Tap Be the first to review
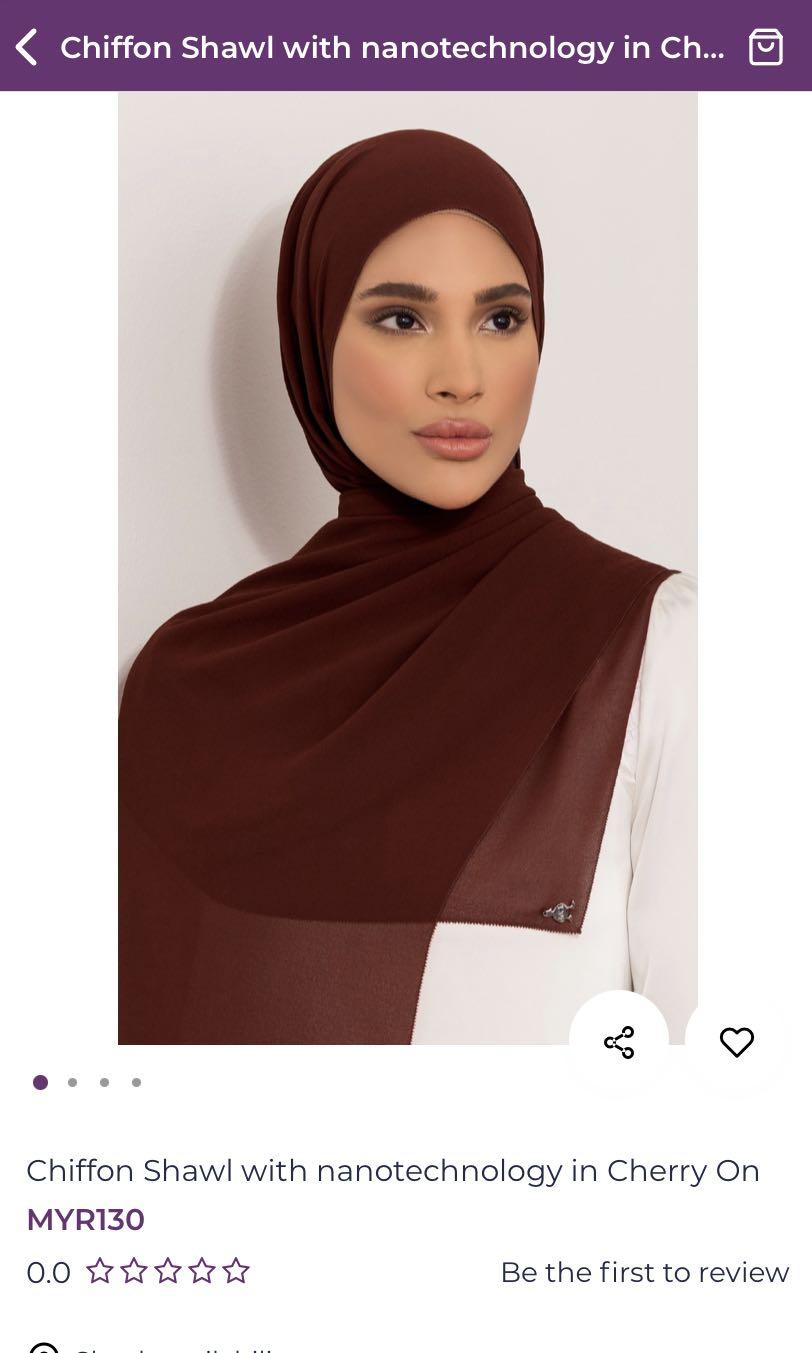 click(644, 1272)
